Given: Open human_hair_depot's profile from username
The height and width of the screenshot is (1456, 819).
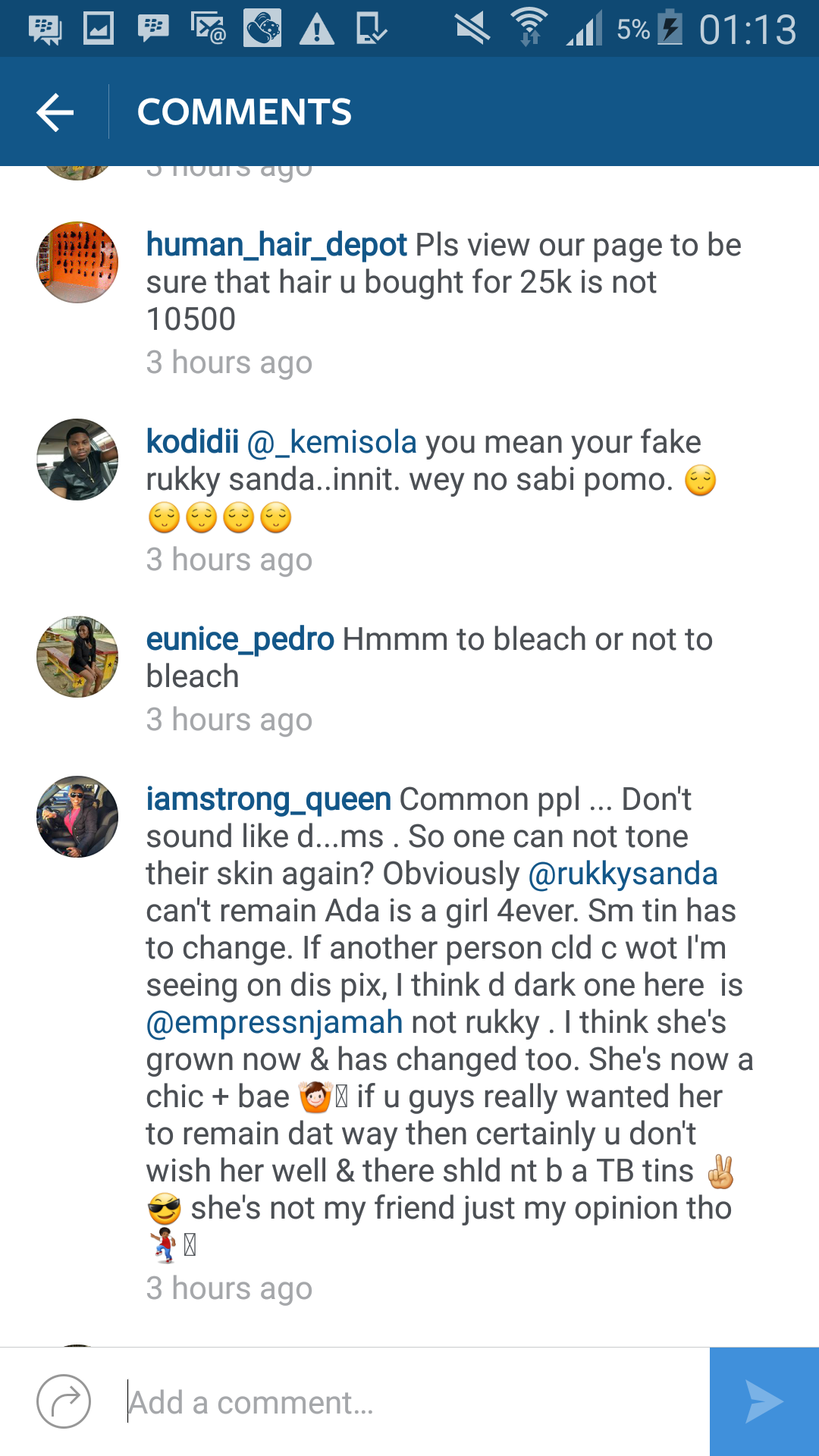Looking at the screenshot, I should [277, 245].
